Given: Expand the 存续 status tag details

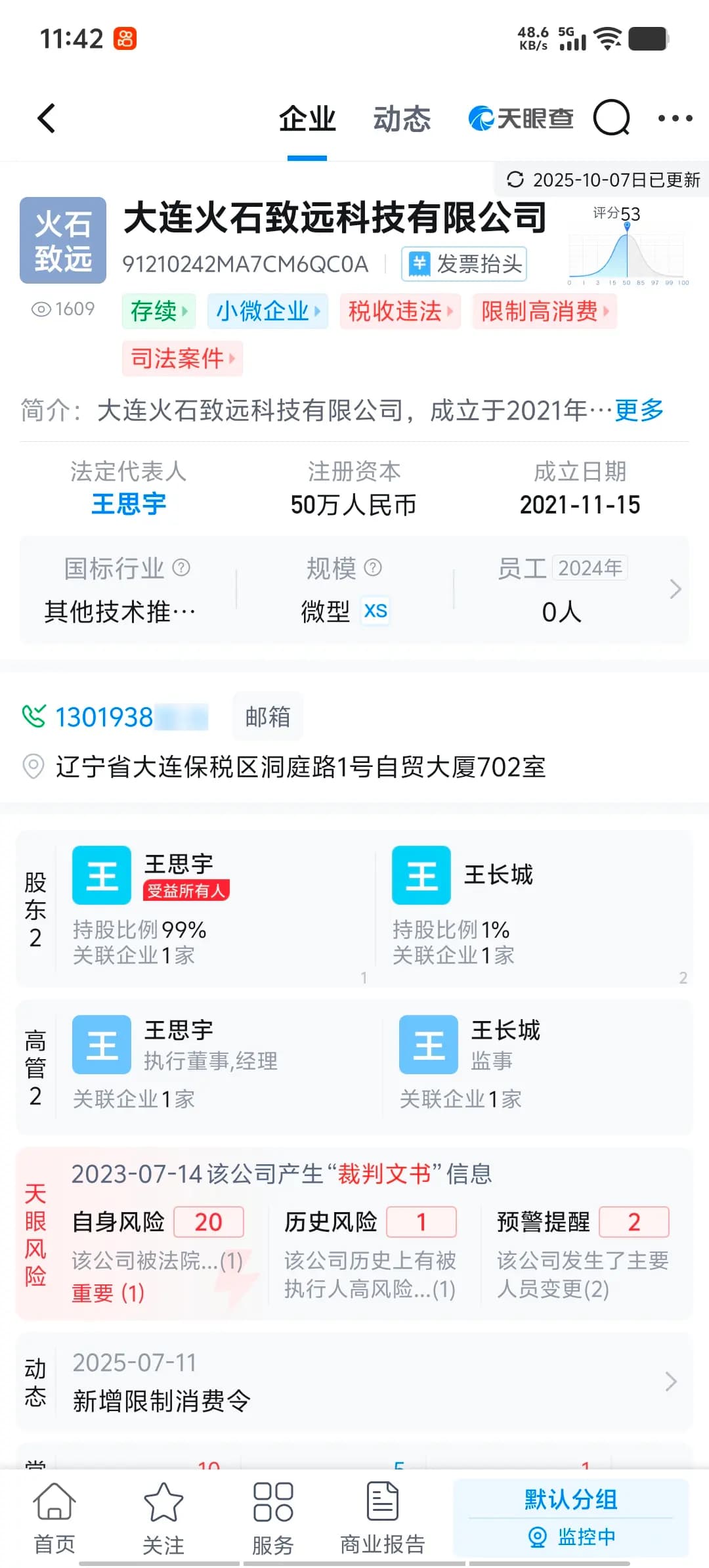Looking at the screenshot, I should click(158, 312).
